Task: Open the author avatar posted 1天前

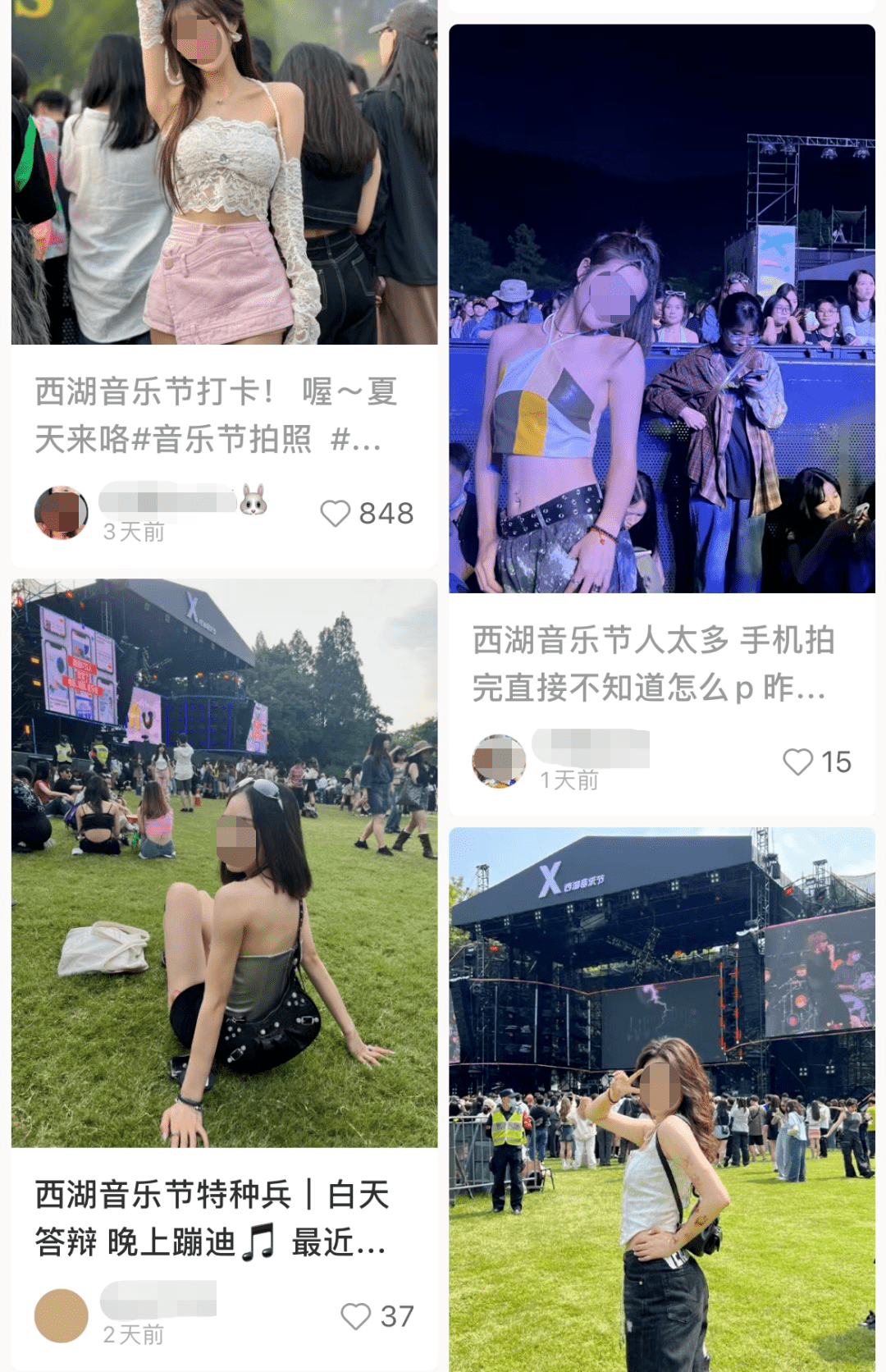Action: click(499, 761)
